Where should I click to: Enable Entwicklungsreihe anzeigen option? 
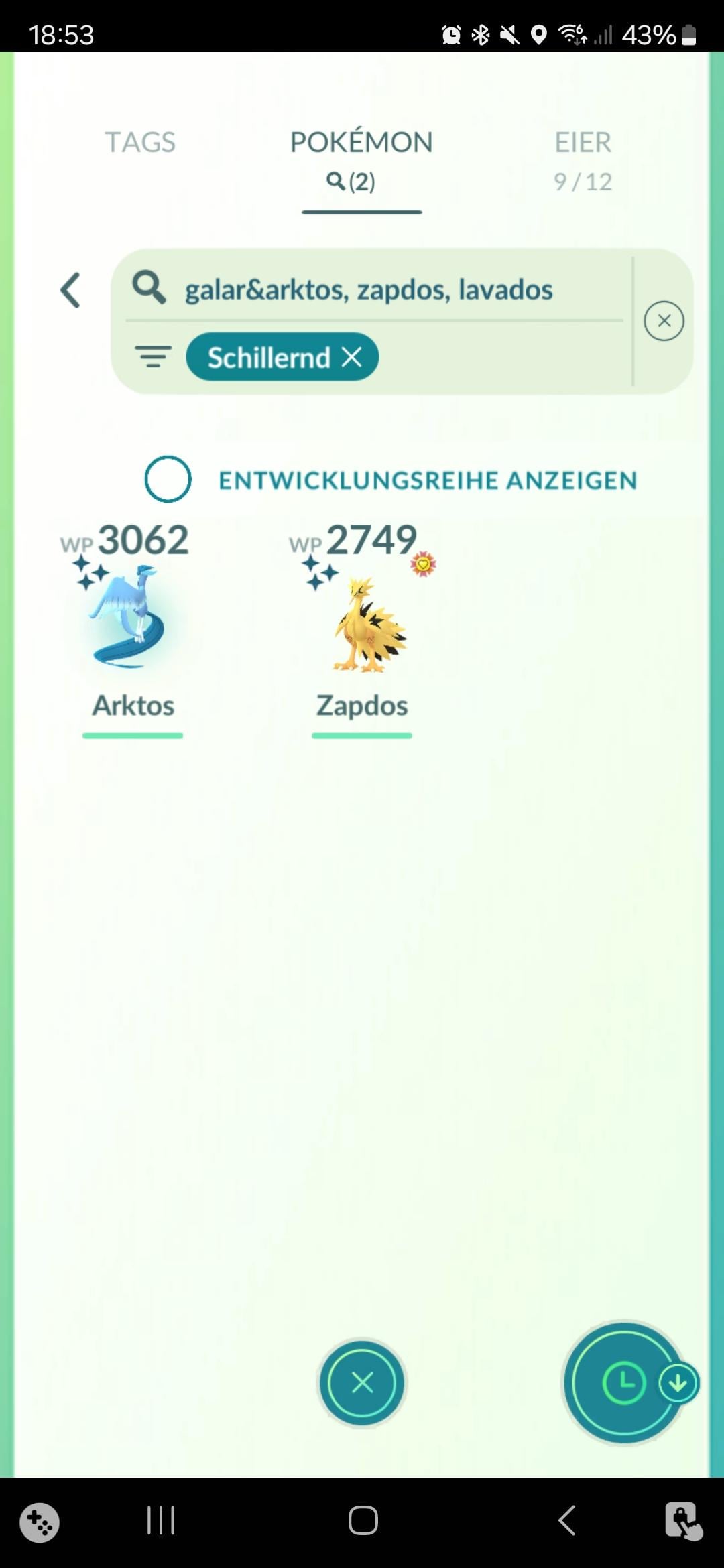(x=168, y=479)
